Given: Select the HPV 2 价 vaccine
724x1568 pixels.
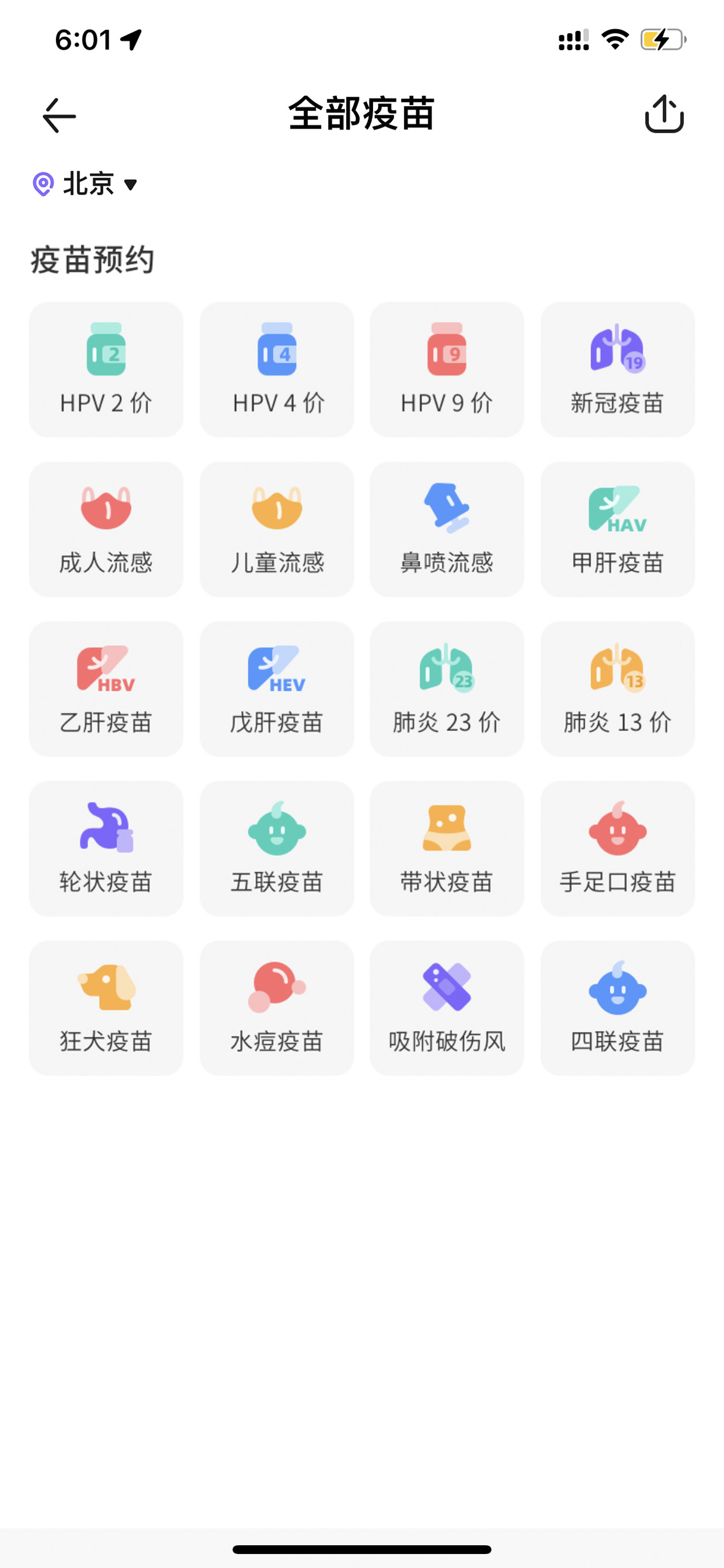Looking at the screenshot, I should click(x=106, y=369).
